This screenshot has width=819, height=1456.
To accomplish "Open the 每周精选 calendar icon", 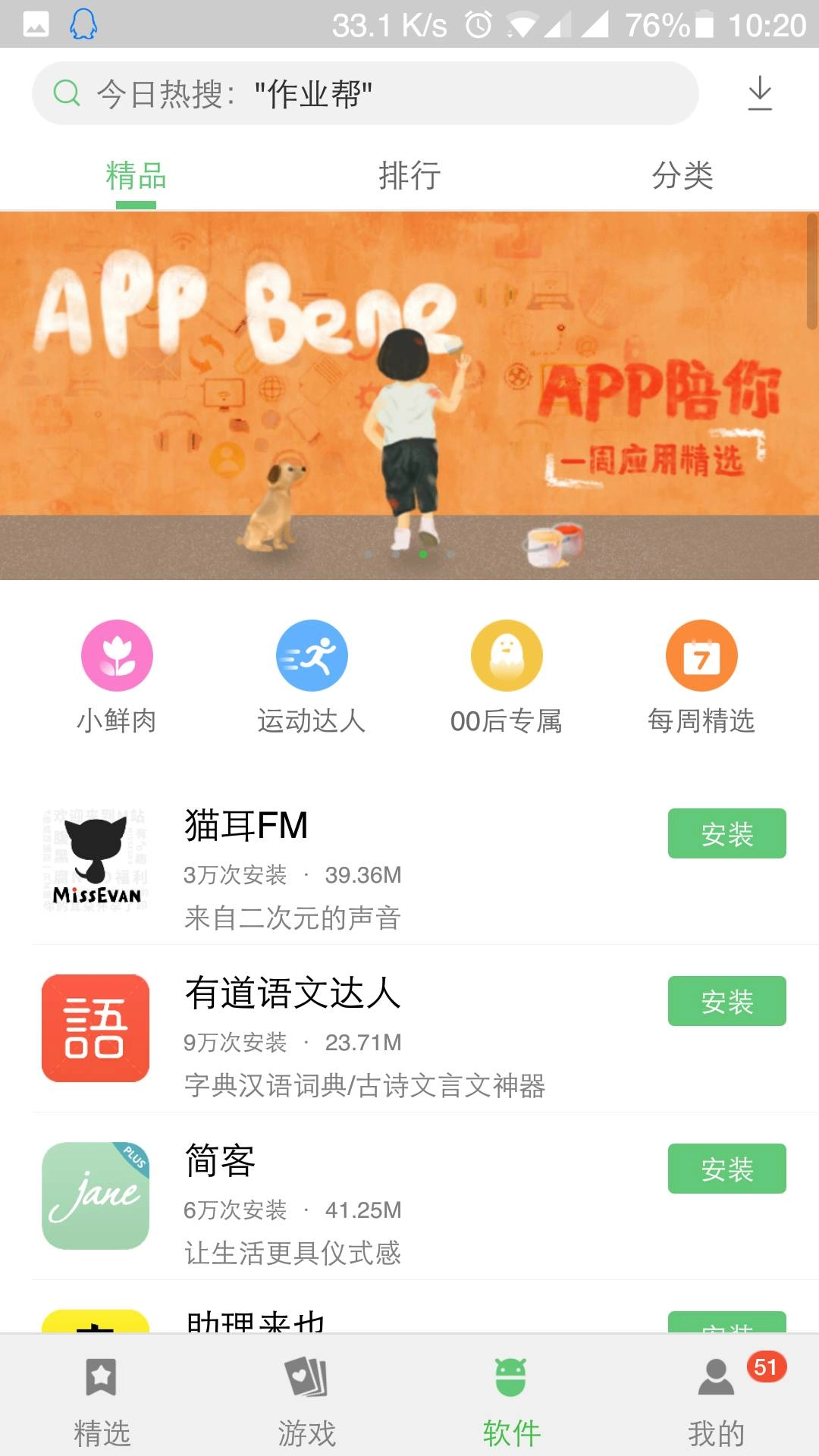I will point(701,654).
